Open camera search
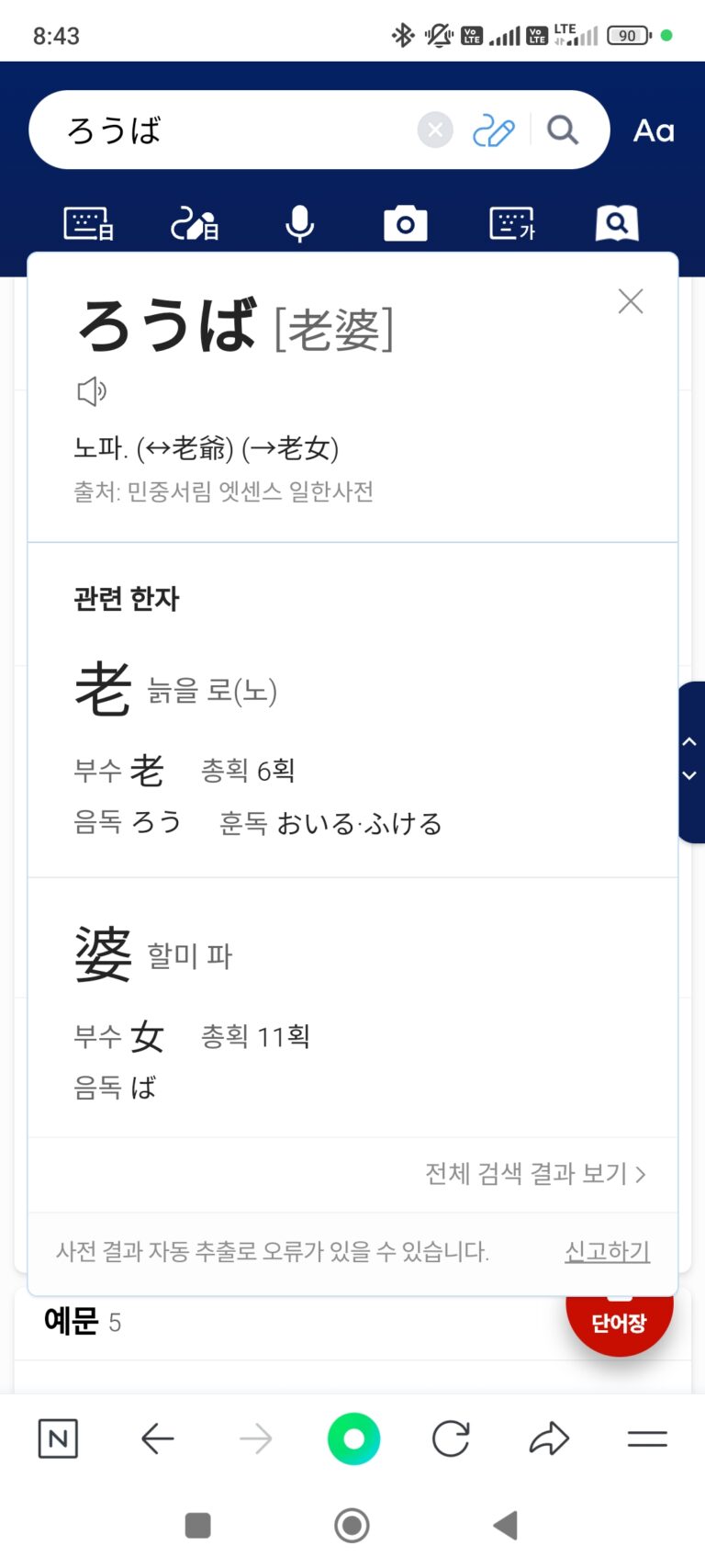The image size is (705, 1568). coord(405,223)
